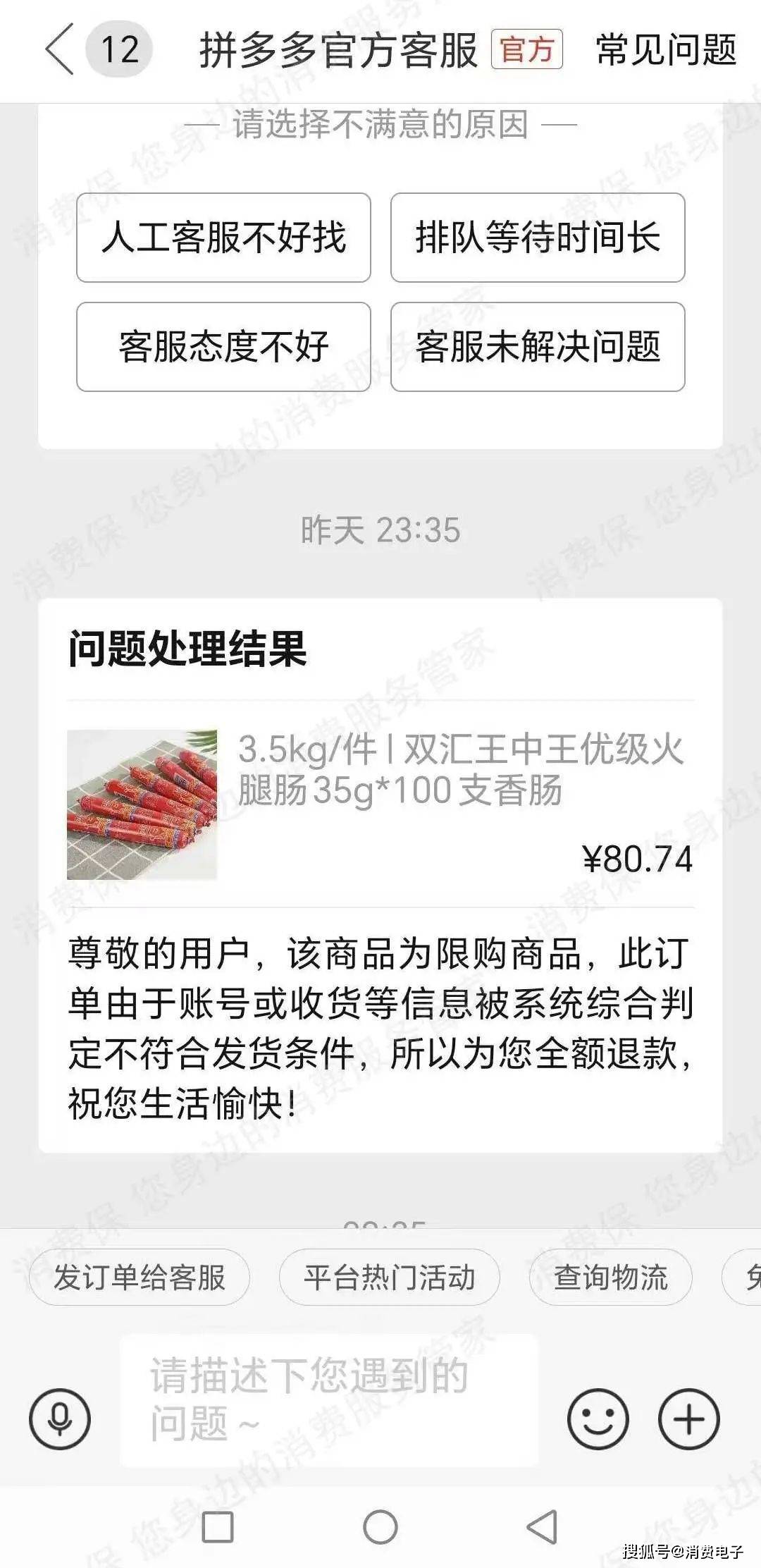Tap 查询物流 chip

point(610,1278)
